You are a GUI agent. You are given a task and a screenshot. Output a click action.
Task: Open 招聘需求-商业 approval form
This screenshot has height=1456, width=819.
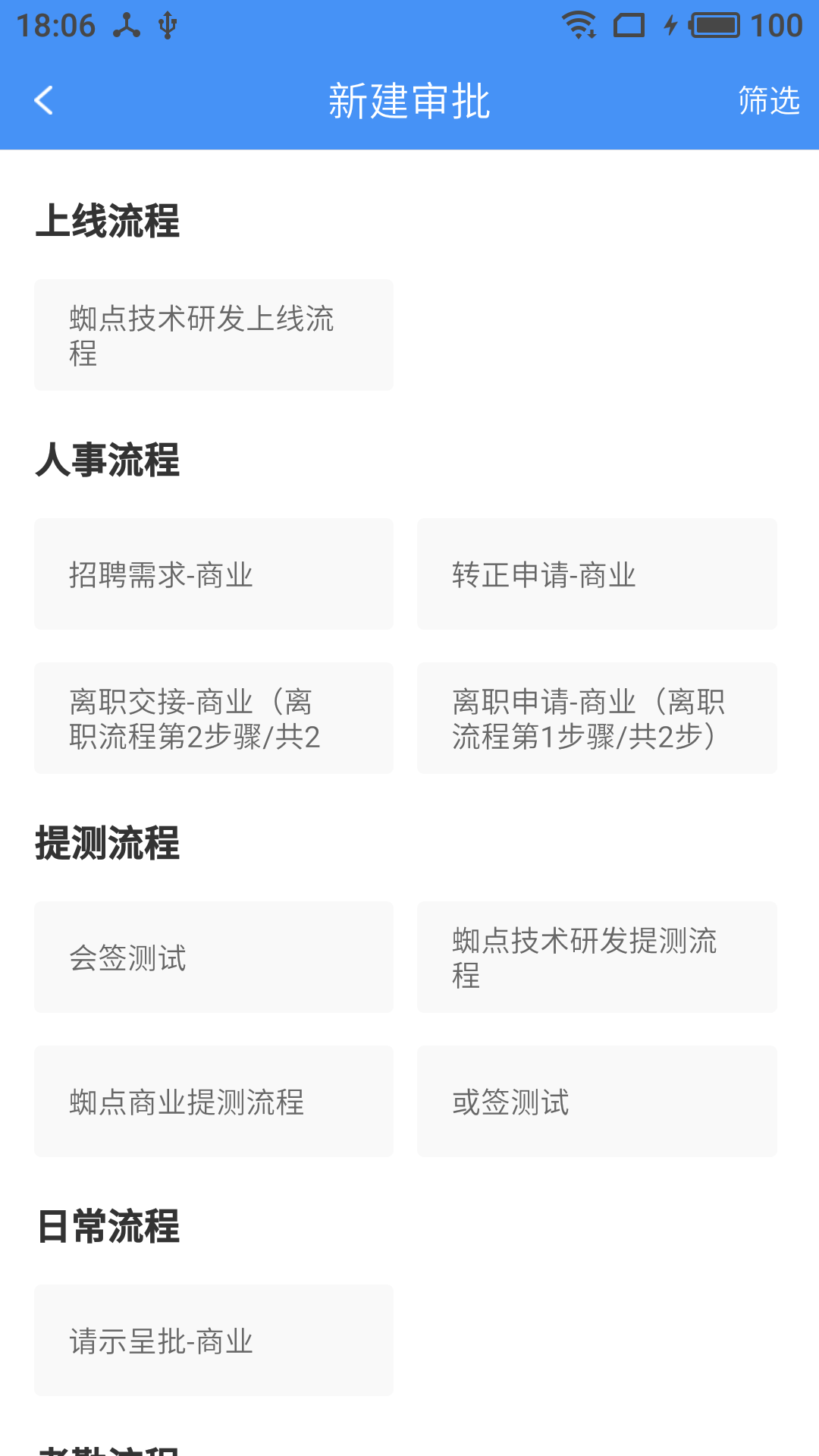click(213, 574)
